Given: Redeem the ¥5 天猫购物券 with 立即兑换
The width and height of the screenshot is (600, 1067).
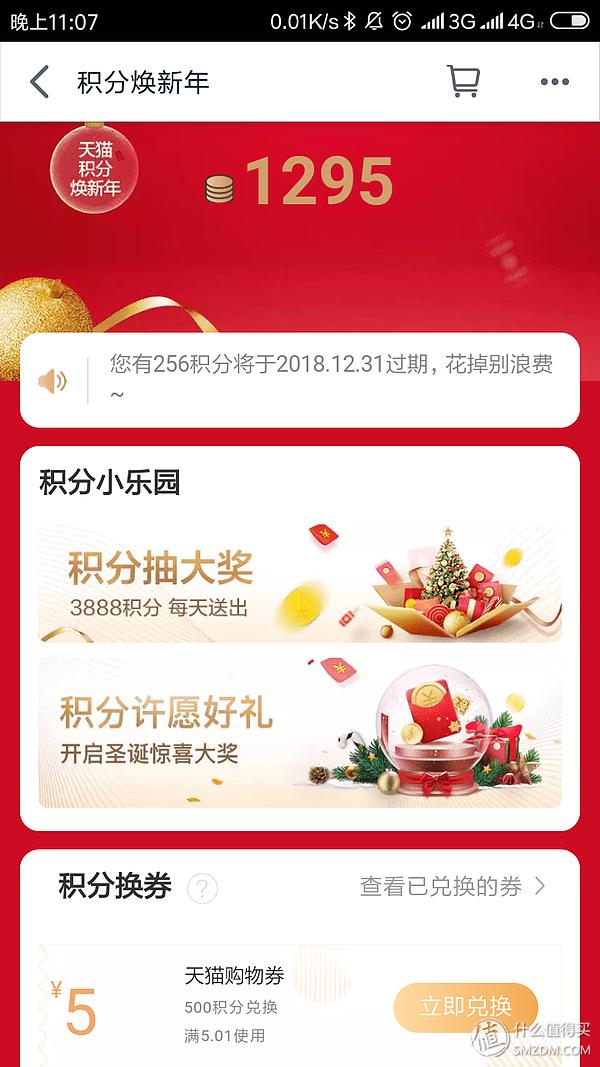Looking at the screenshot, I should click(466, 1006).
